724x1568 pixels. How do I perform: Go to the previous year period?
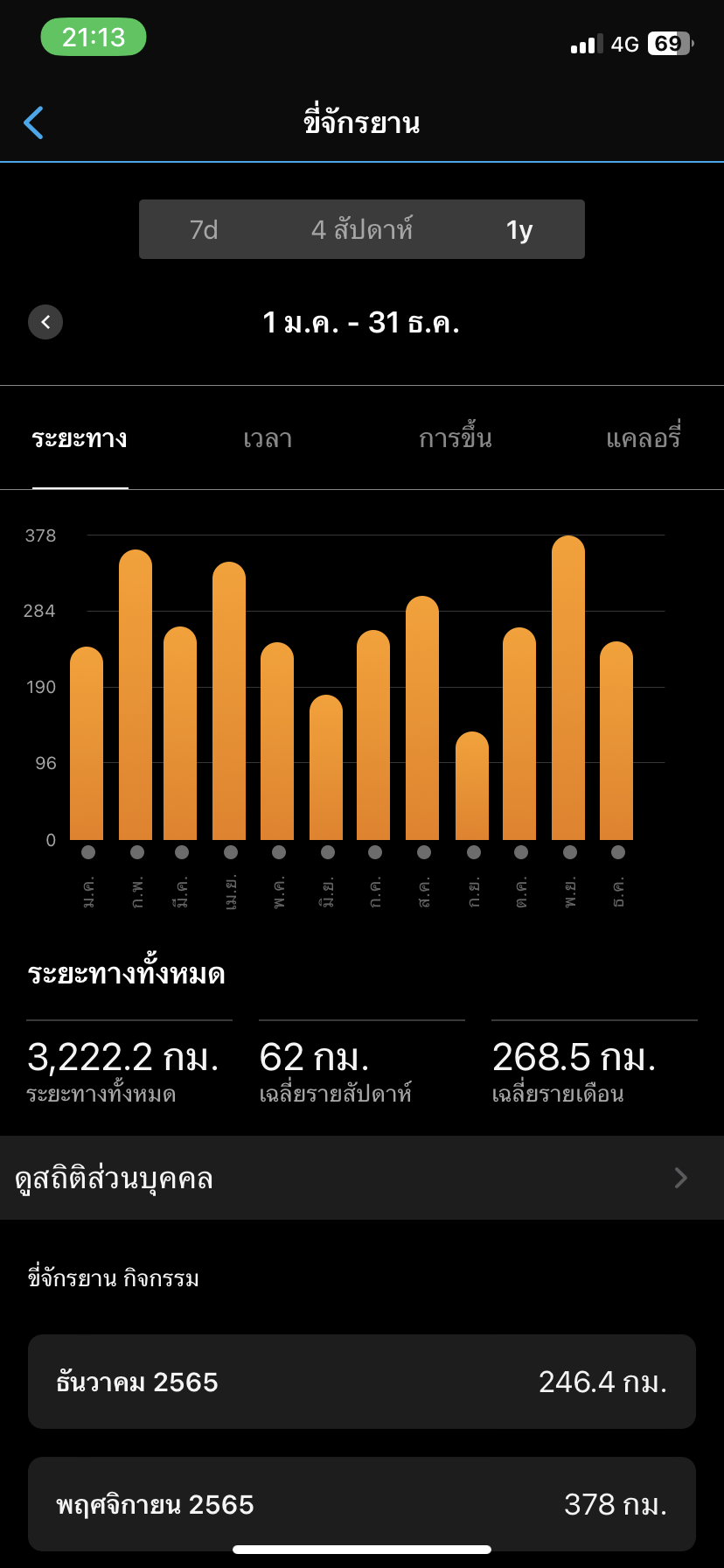pos(45,322)
